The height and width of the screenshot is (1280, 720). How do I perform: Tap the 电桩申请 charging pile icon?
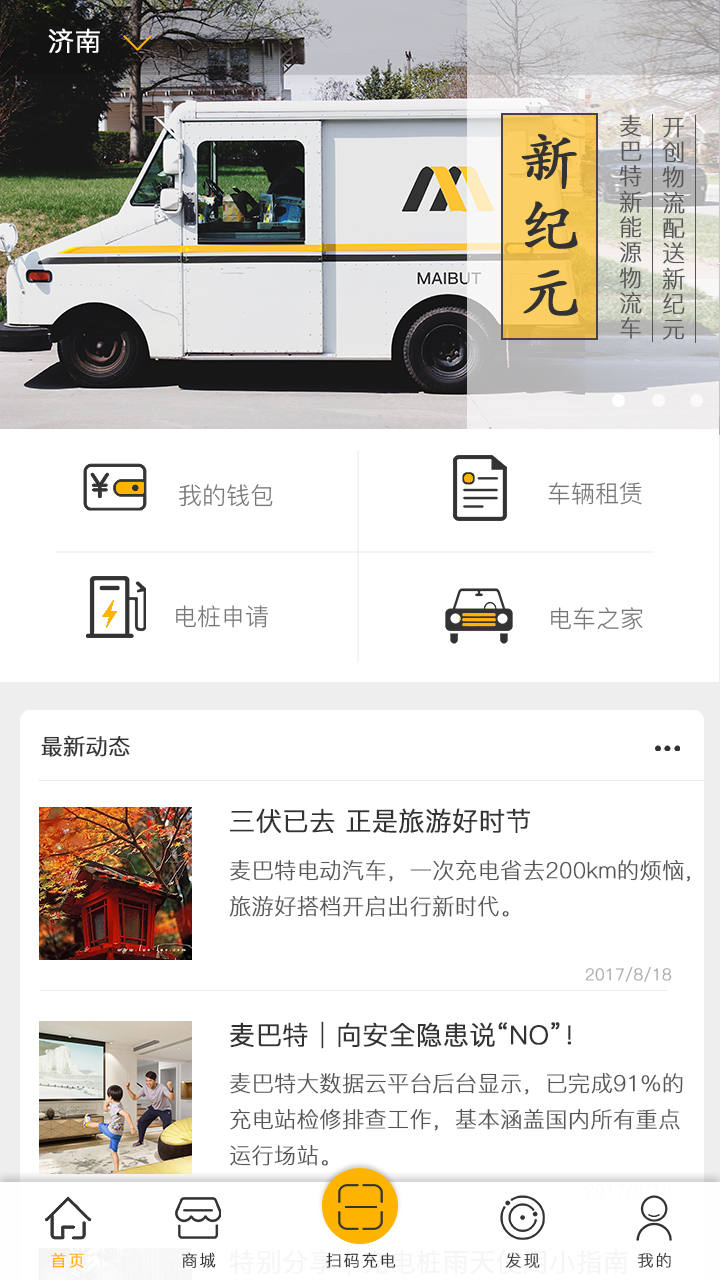110,610
